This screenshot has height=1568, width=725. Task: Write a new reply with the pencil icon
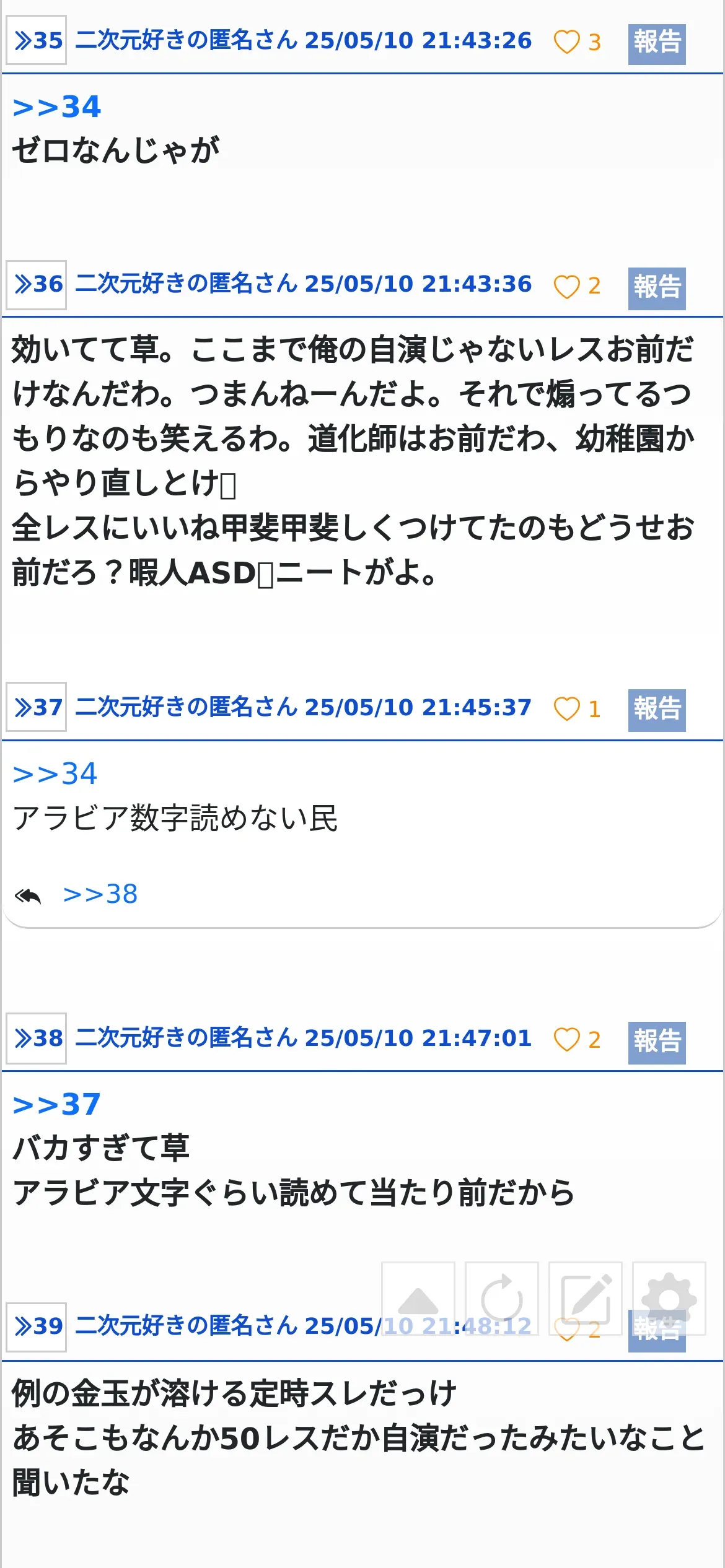tap(586, 1298)
